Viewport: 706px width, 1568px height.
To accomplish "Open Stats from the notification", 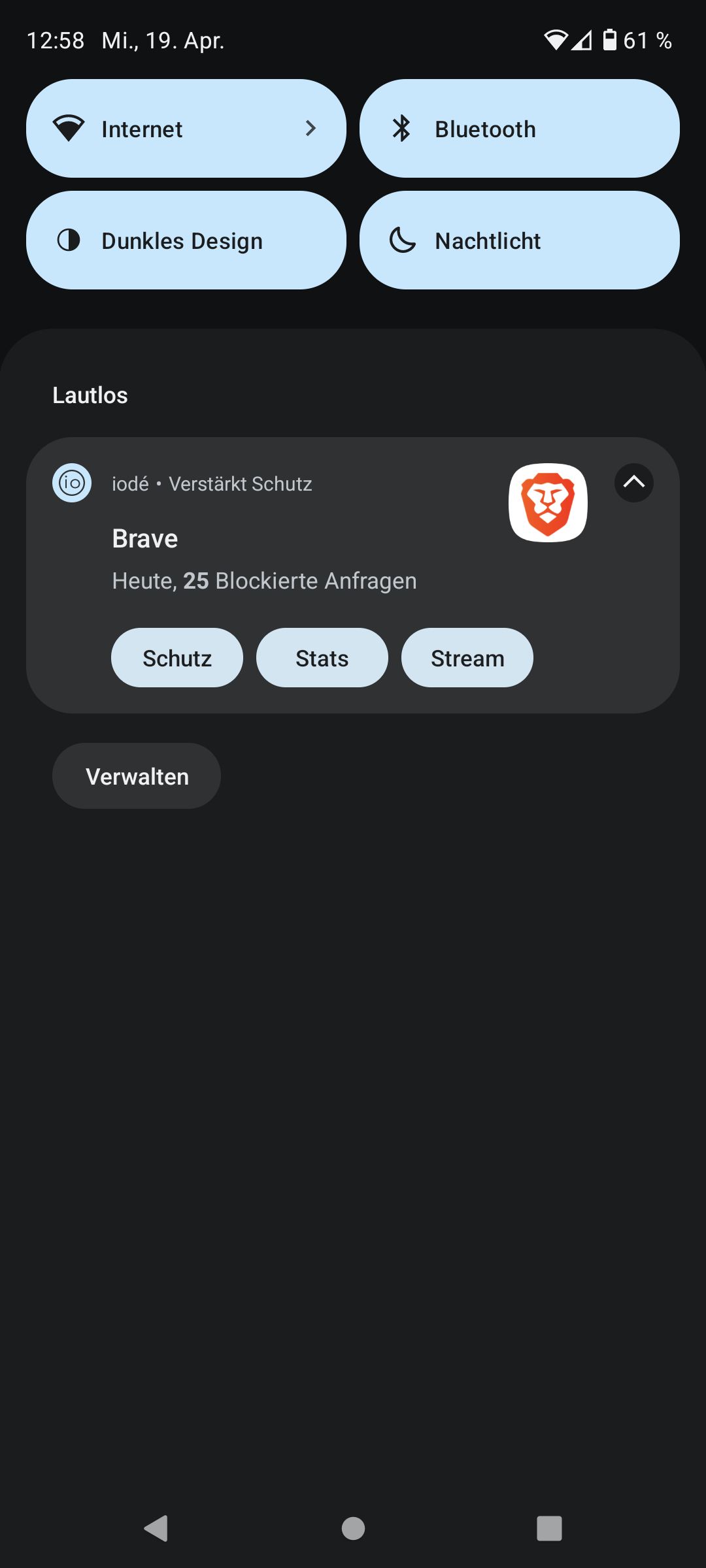I will (322, 658).
